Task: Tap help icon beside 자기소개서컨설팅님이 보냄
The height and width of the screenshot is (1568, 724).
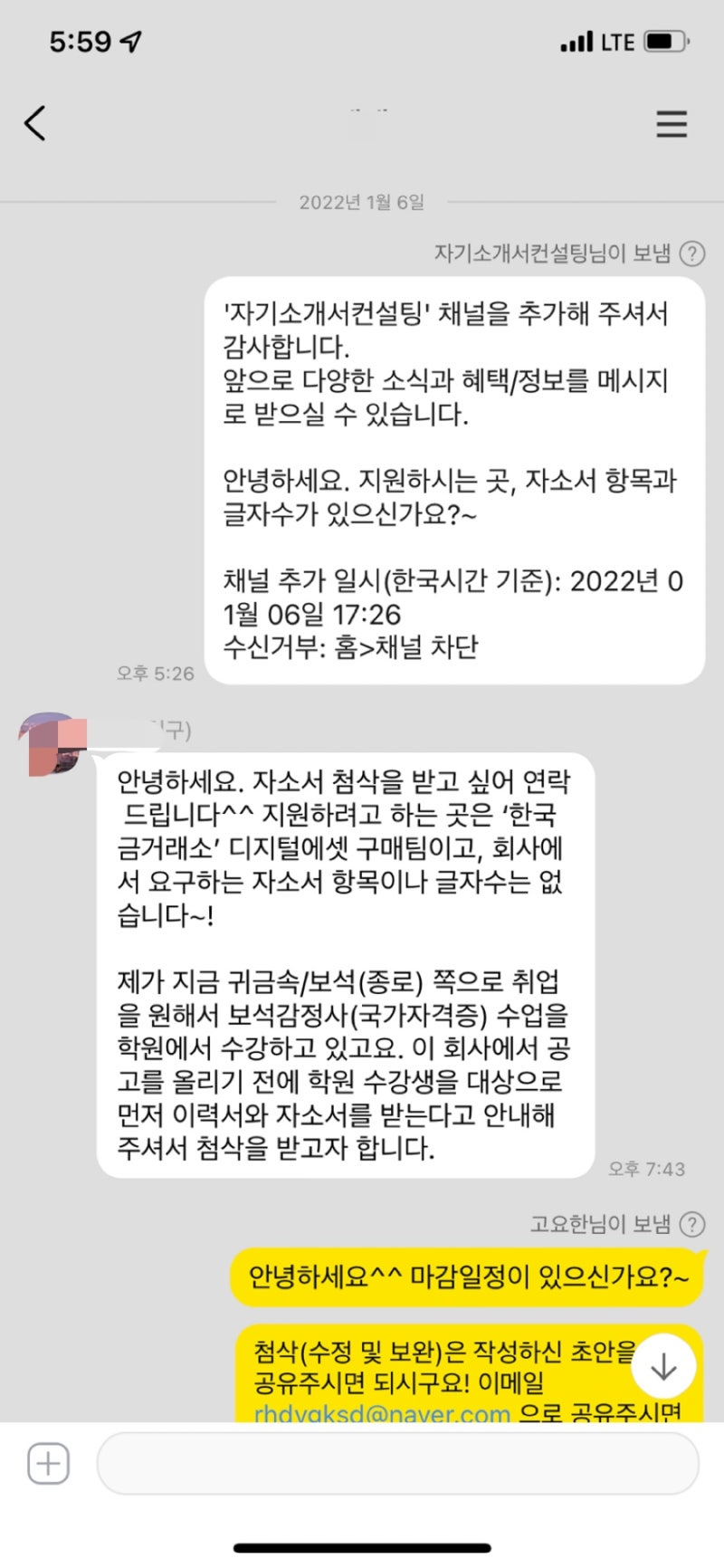Action: [x=692, y=253]
